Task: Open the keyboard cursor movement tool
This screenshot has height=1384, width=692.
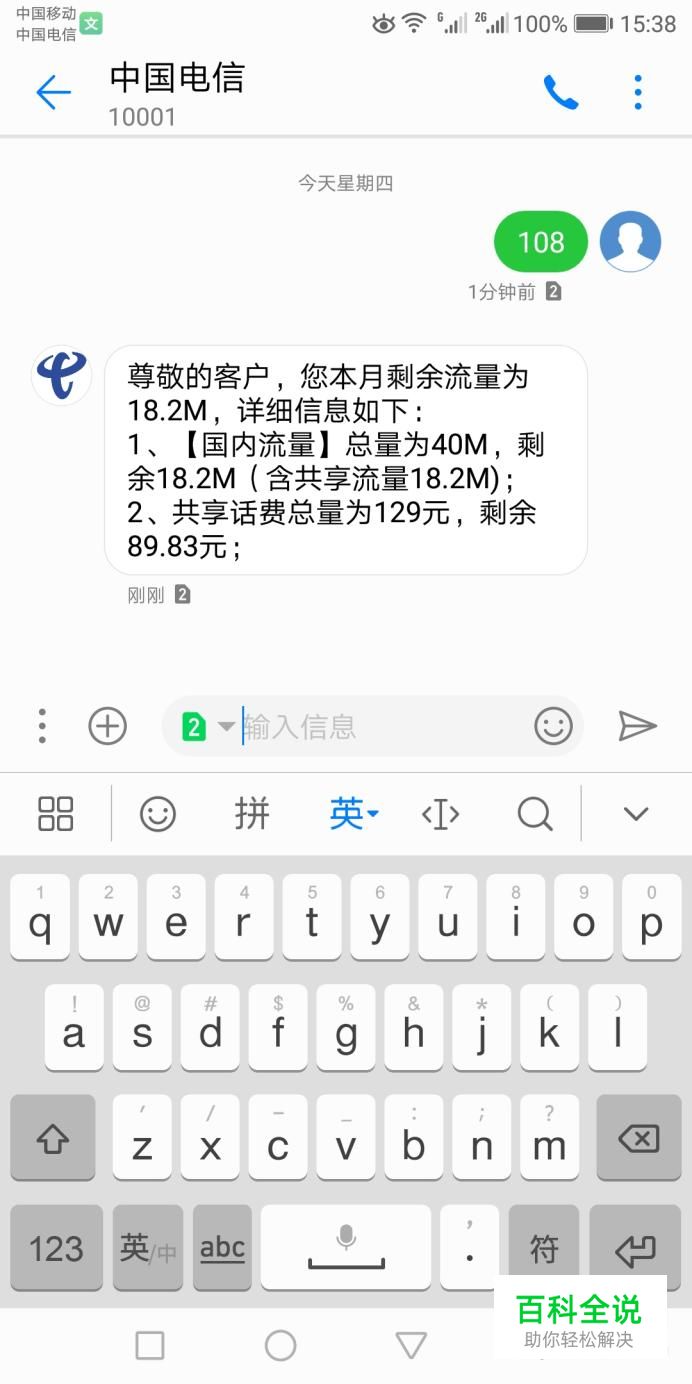Action: pyautogui.click(x=440, y=814)
